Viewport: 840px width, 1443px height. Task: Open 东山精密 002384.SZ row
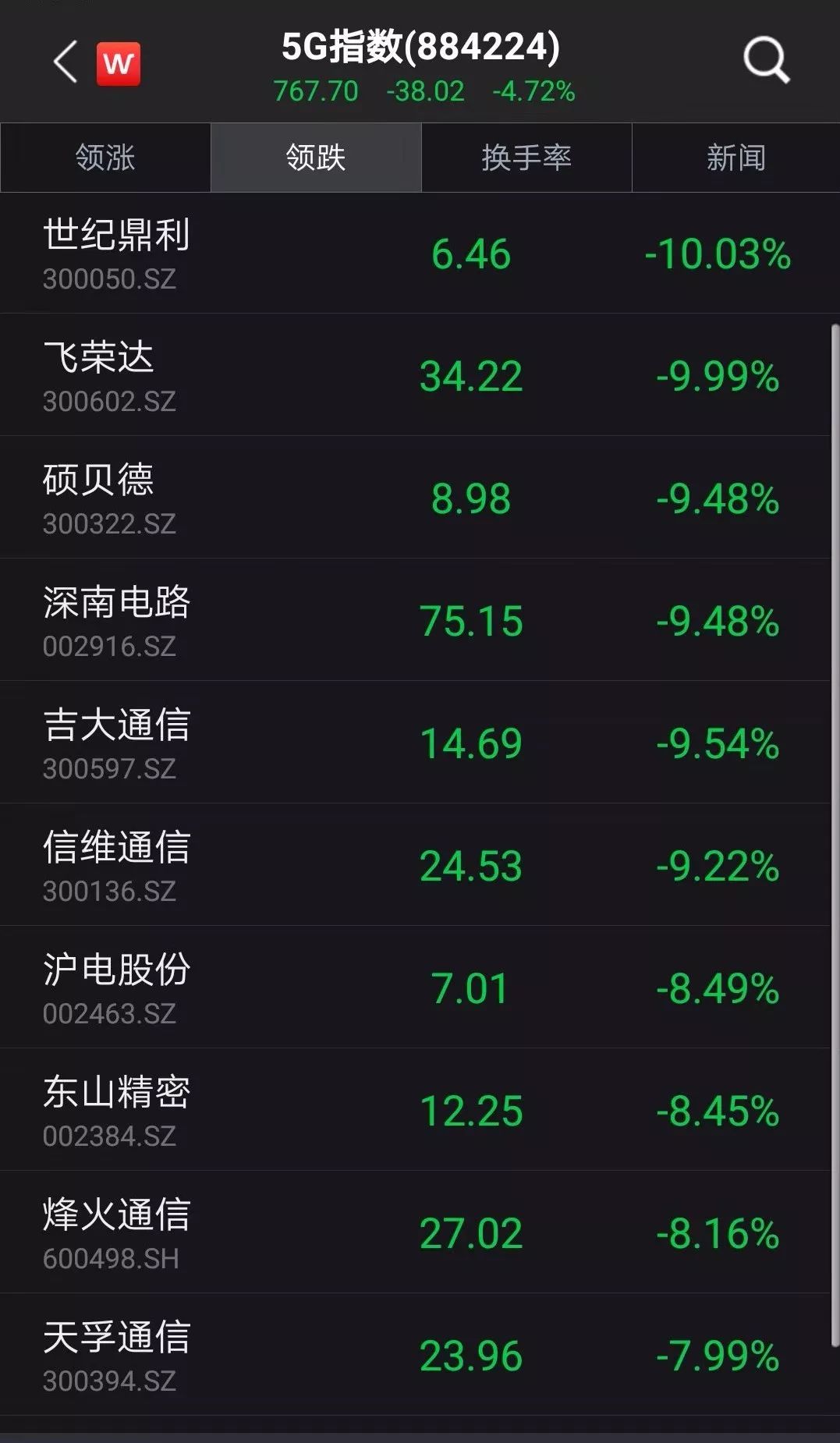[415, 1110]
